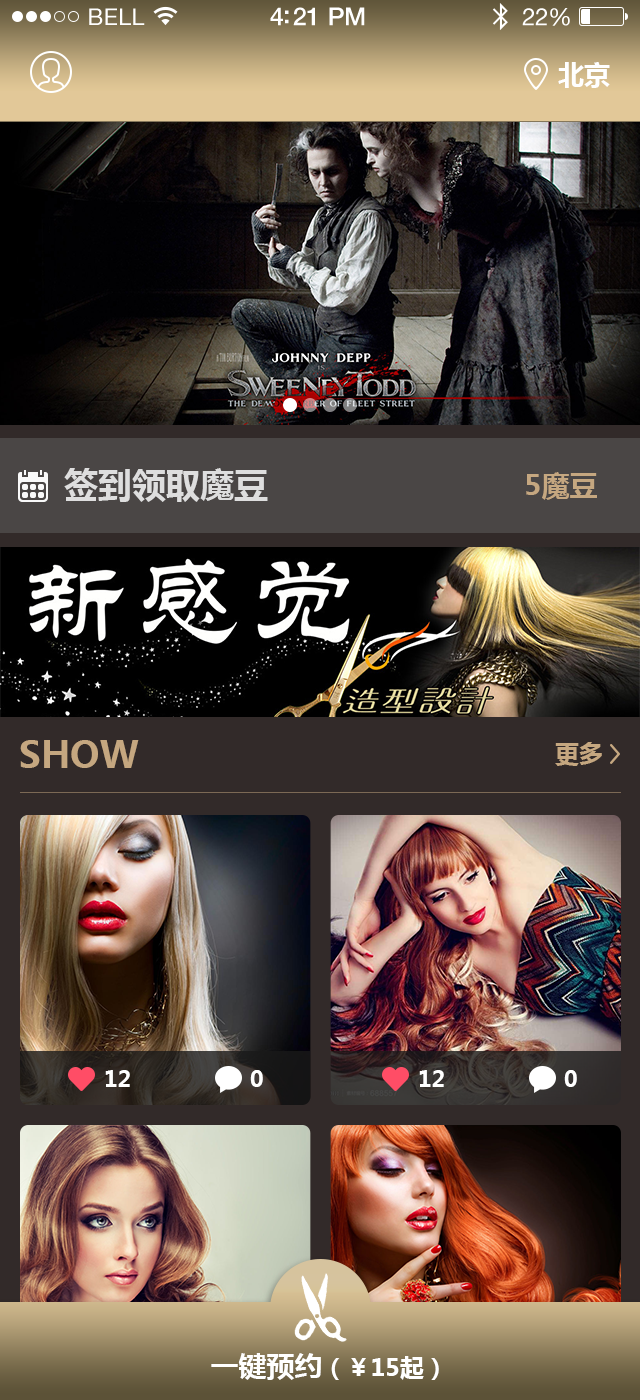This screenshot has width=640, height=1400.
Task: Like the blonde hair show photo
Action: point(82,1078)
